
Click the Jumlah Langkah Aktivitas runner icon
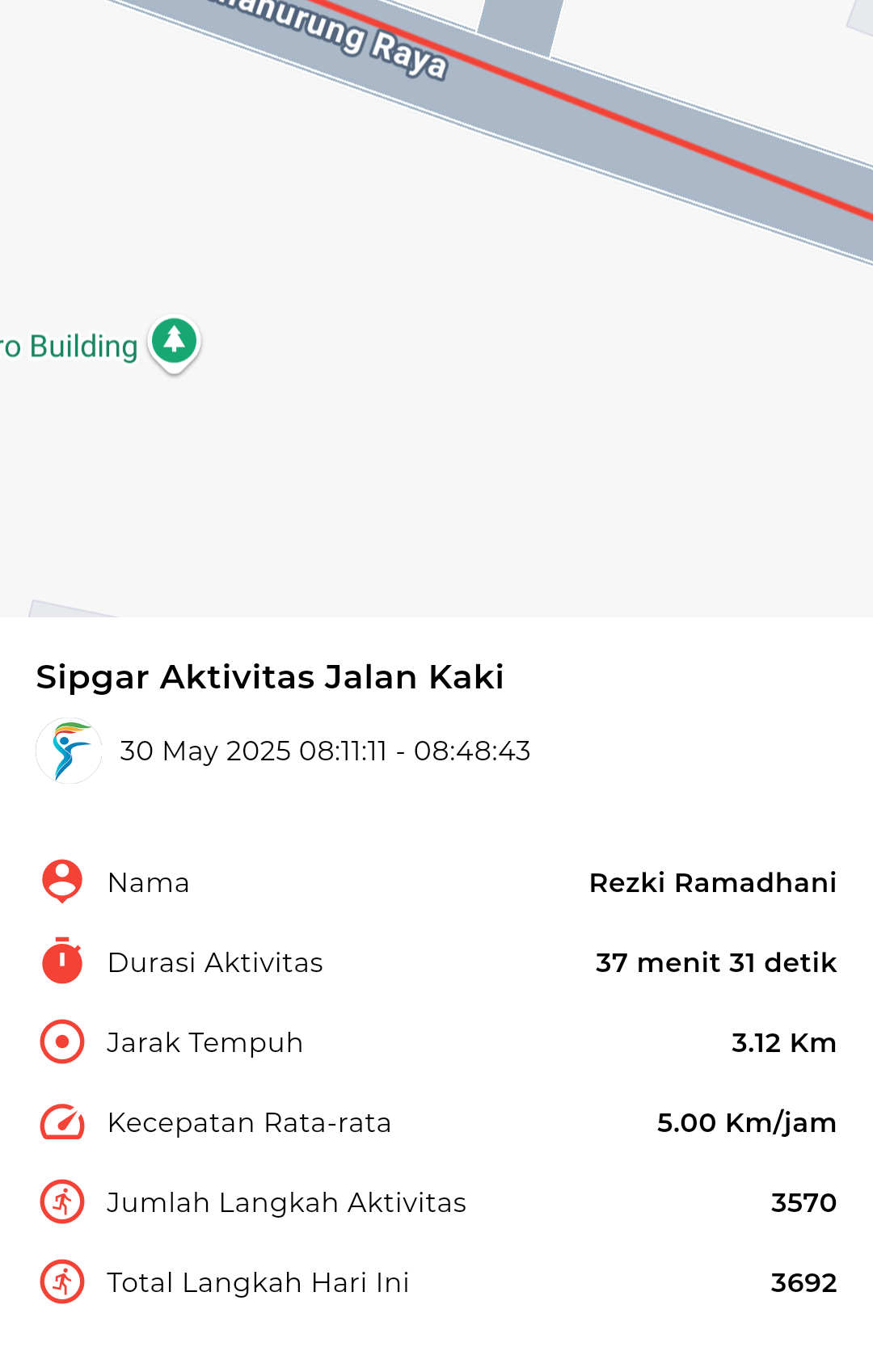(x=61, y=1201)
